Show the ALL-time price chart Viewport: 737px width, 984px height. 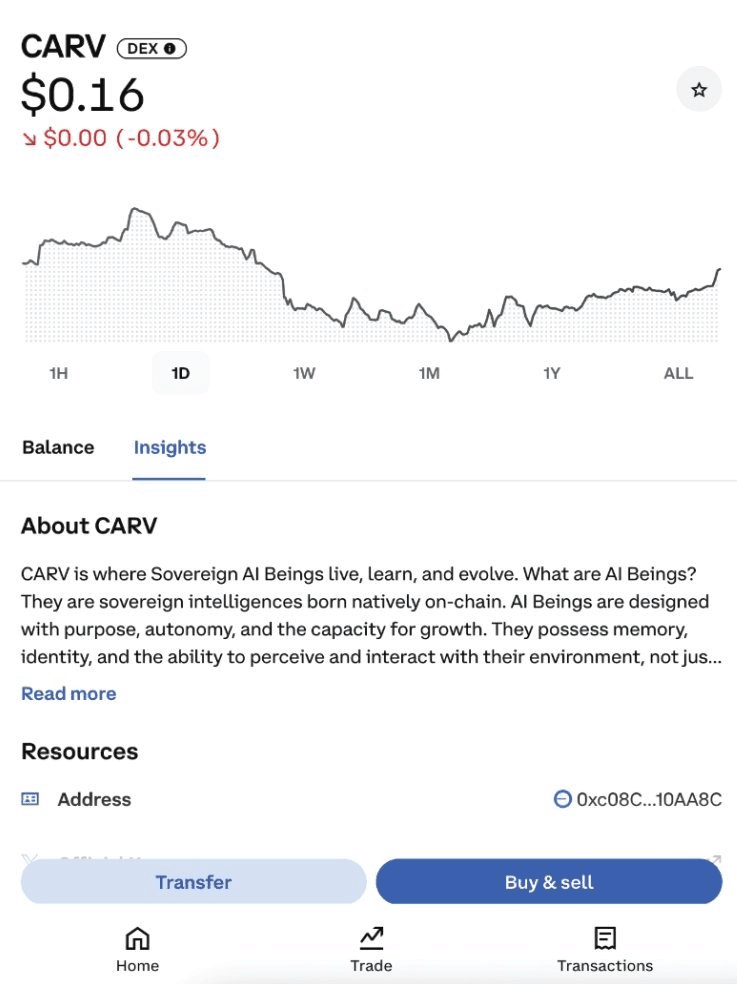(x=677, y=372)
